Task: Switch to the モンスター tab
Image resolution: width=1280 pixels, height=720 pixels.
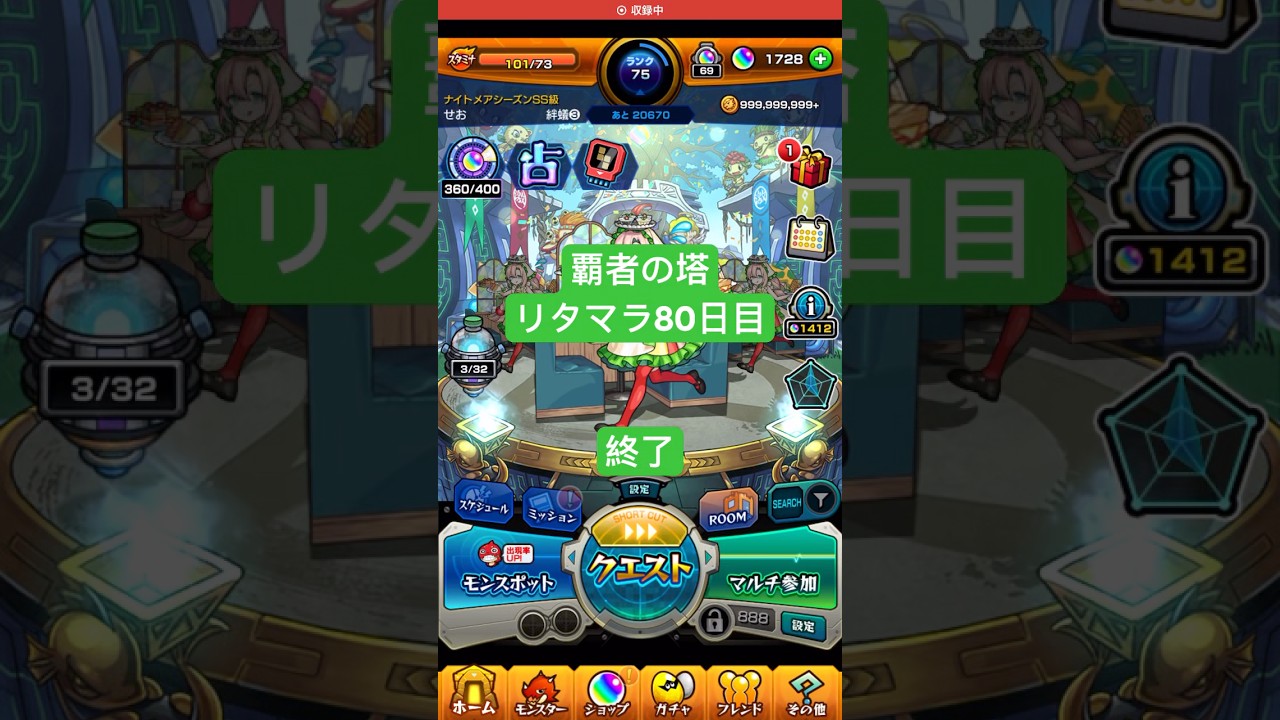Action: pyautogui.click(x=541, y=692)
